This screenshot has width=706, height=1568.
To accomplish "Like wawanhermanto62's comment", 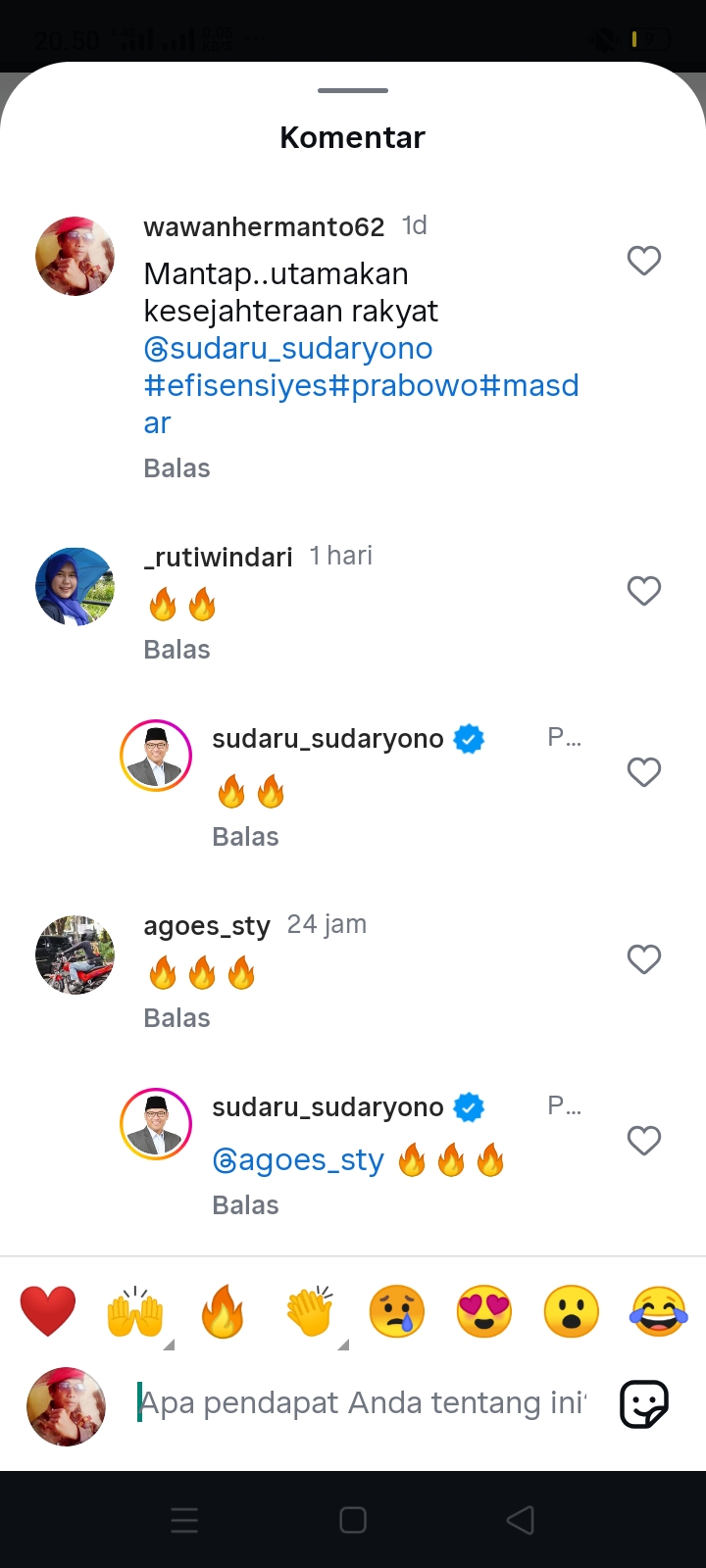I will pos(644,261).
